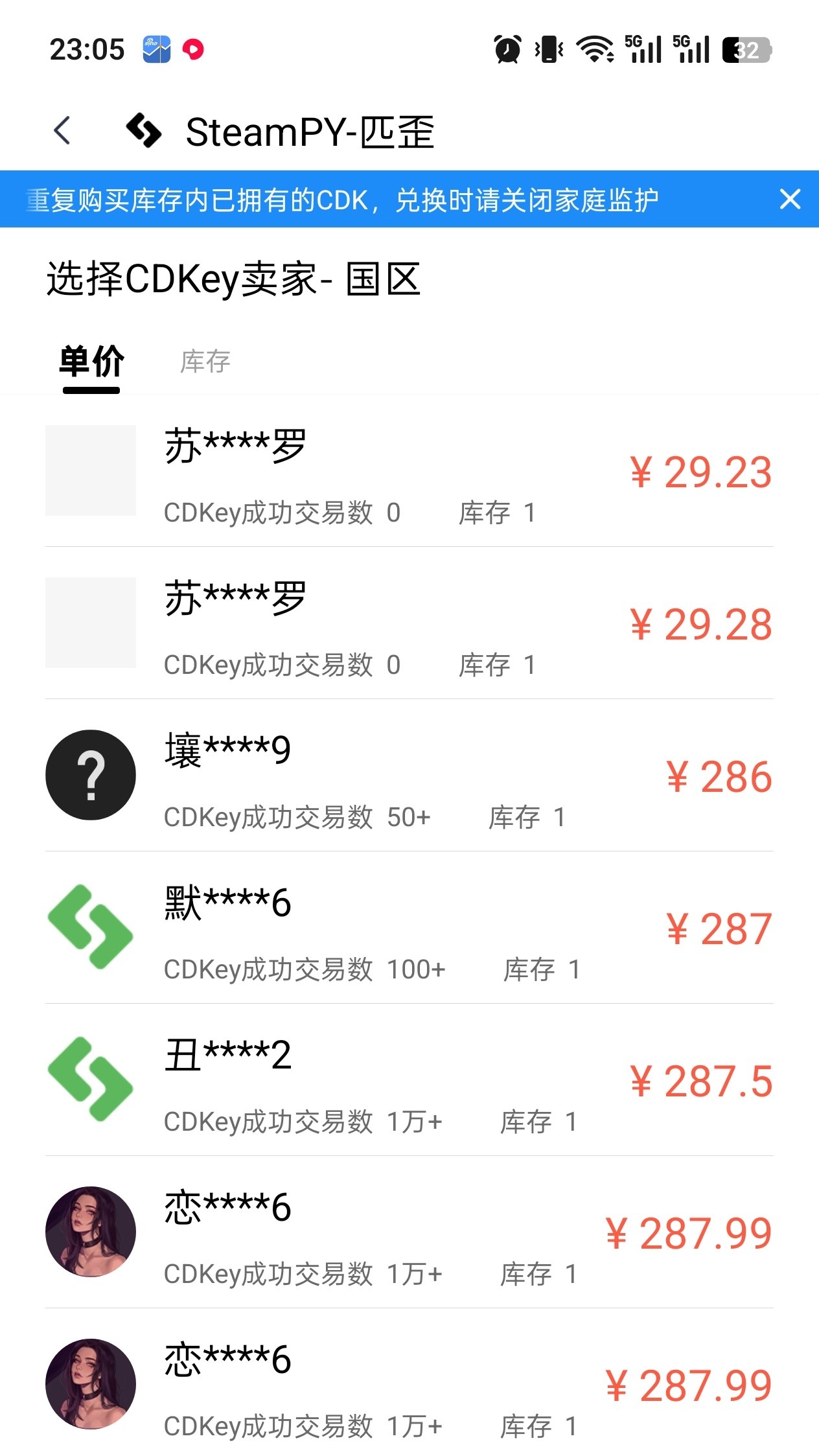Switch to the 库存 sorting tab

coord(205,362)
